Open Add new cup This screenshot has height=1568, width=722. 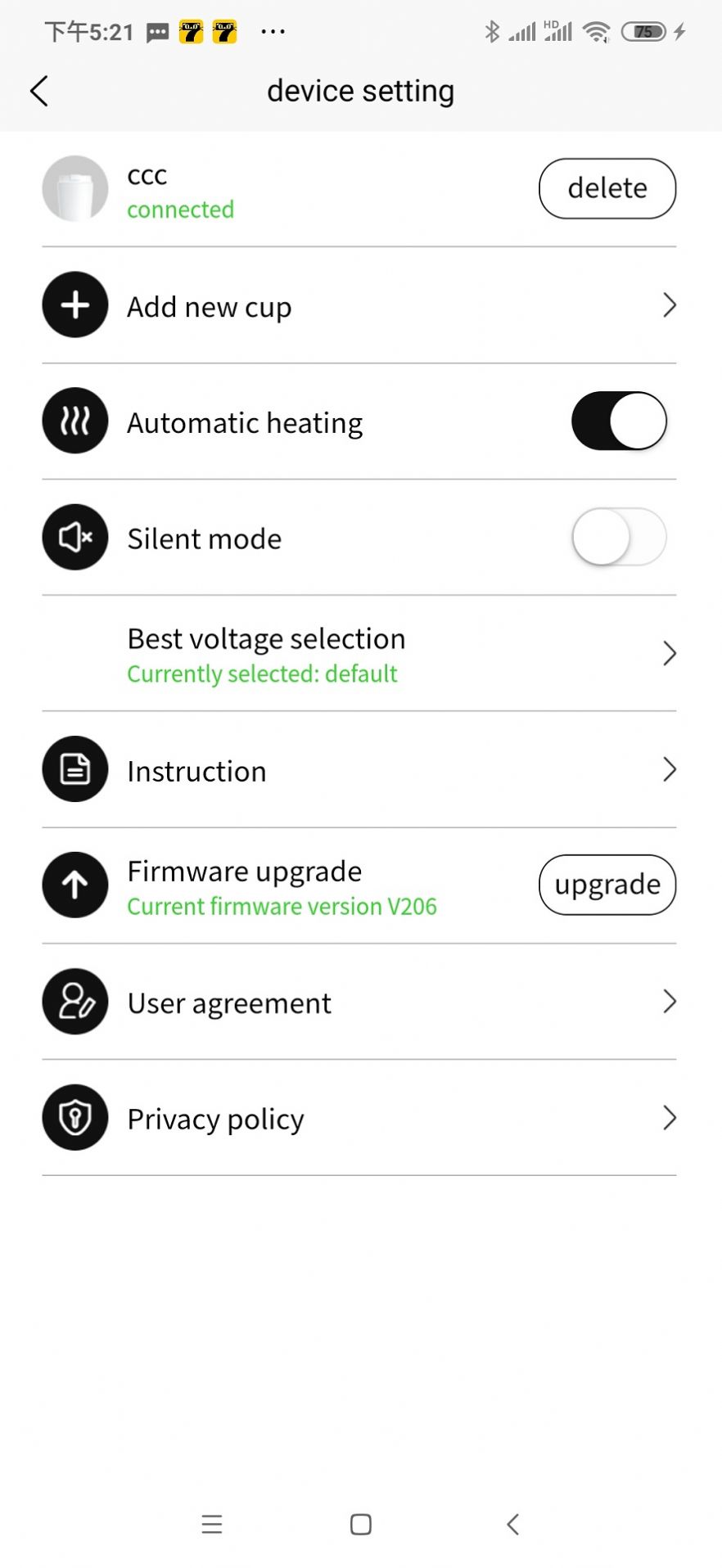pos(359,306)
